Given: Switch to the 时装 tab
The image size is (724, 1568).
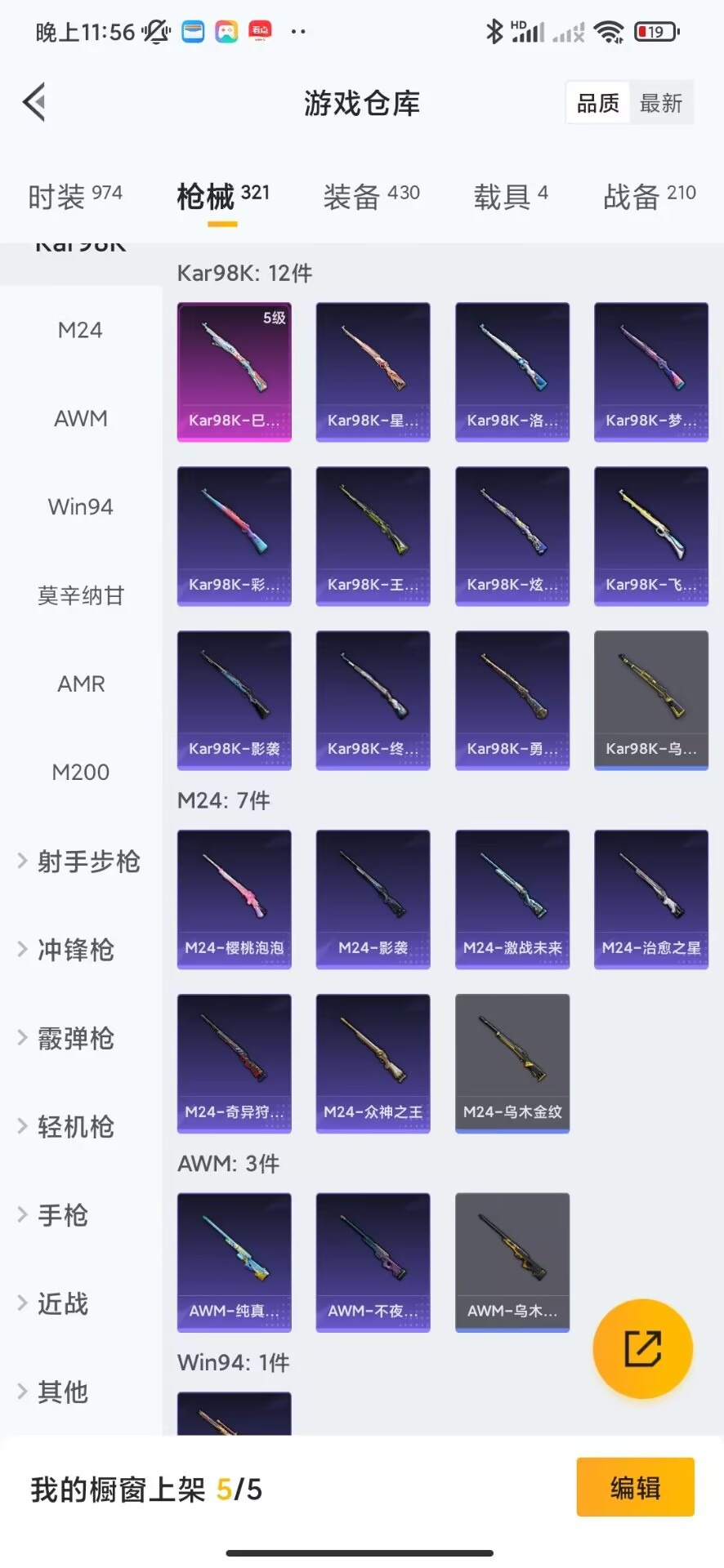Looking at the screenshot, I should [74, 196].
